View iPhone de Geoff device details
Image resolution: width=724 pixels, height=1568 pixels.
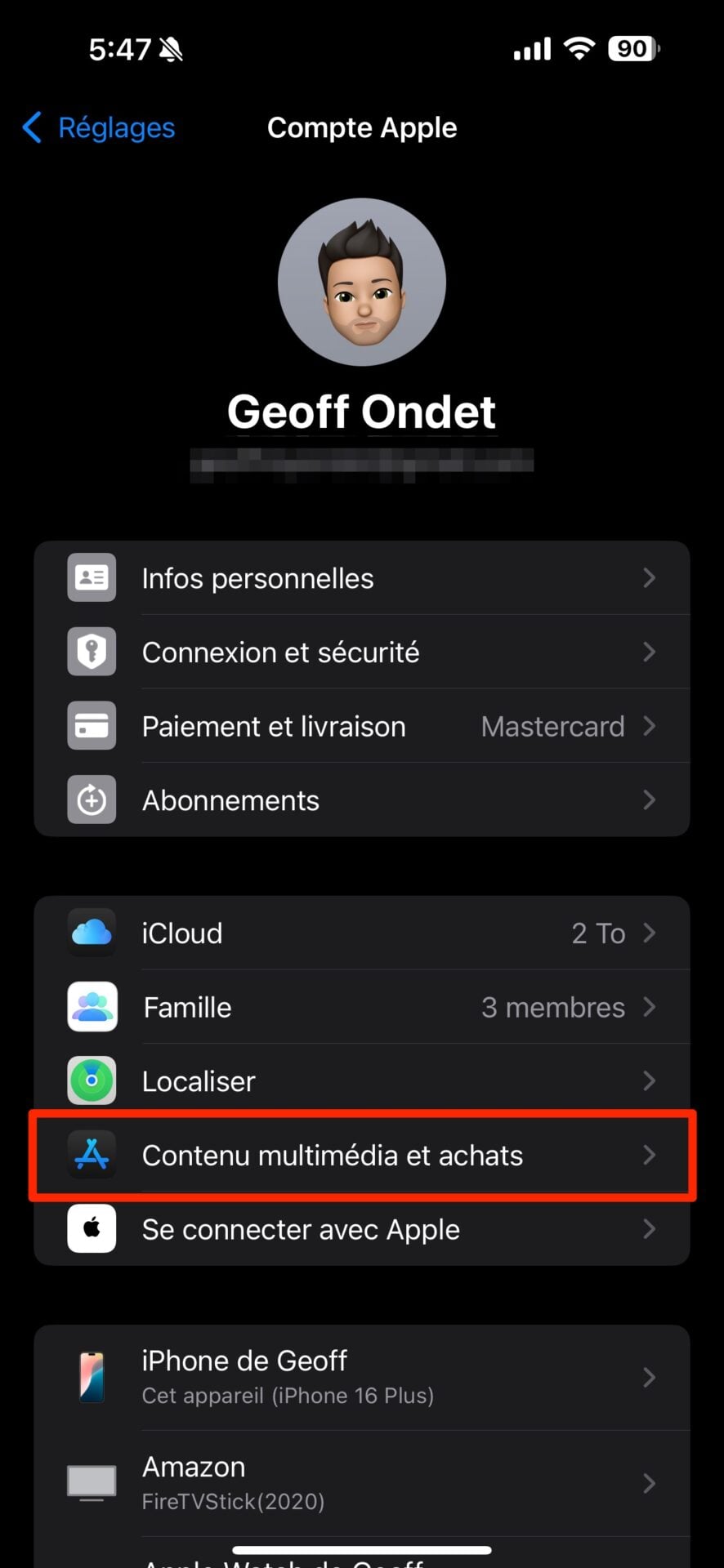pyautogui.click(x=362, y=1377)
